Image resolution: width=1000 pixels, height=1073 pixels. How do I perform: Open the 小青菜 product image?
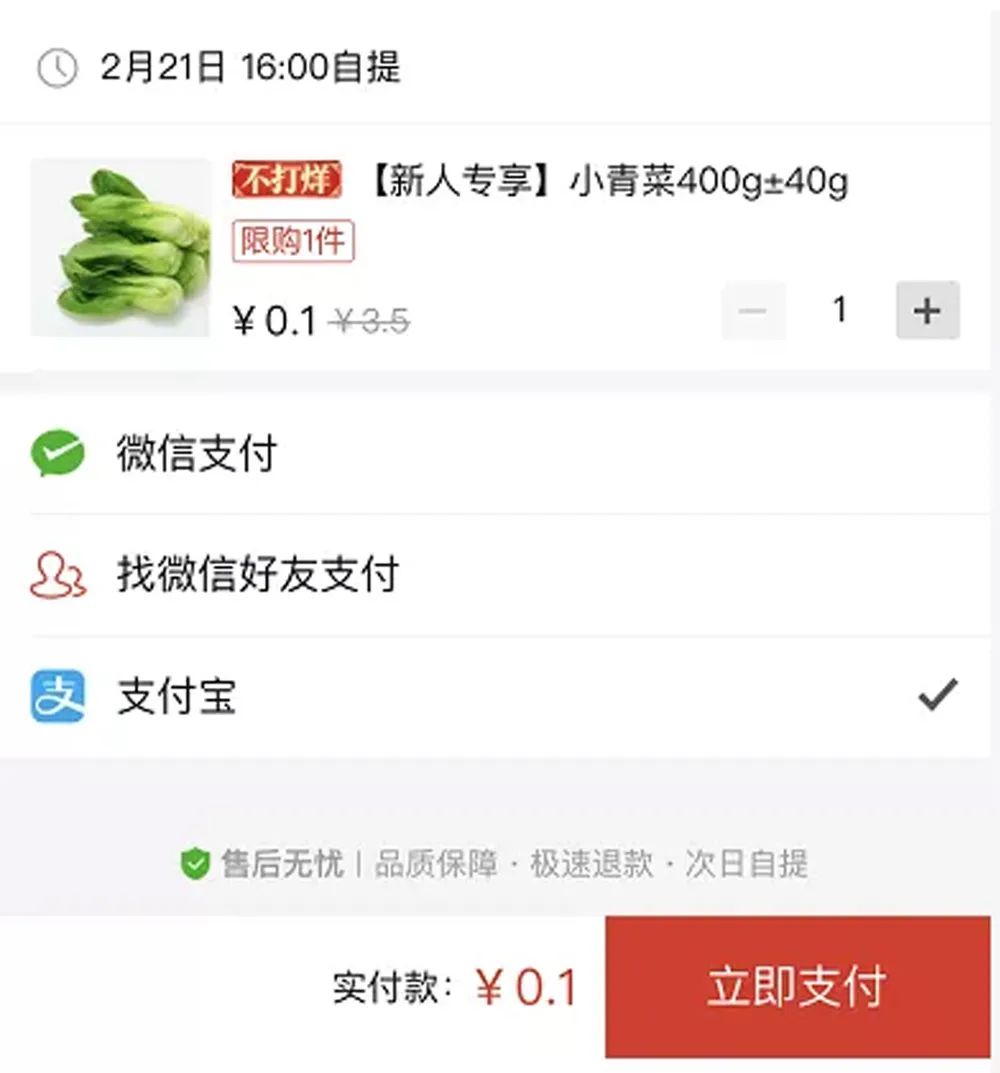(121, 249)
